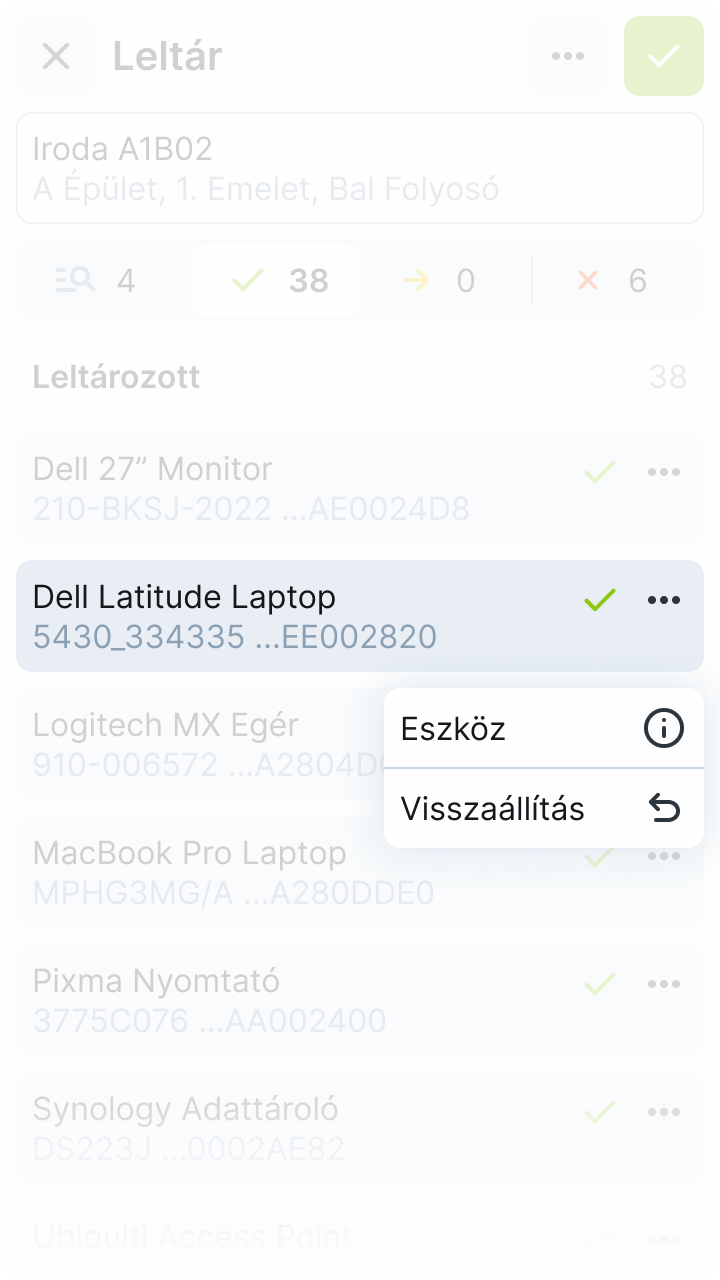
Task: Open the Iroda A1B02 location card
Action: 360,168
